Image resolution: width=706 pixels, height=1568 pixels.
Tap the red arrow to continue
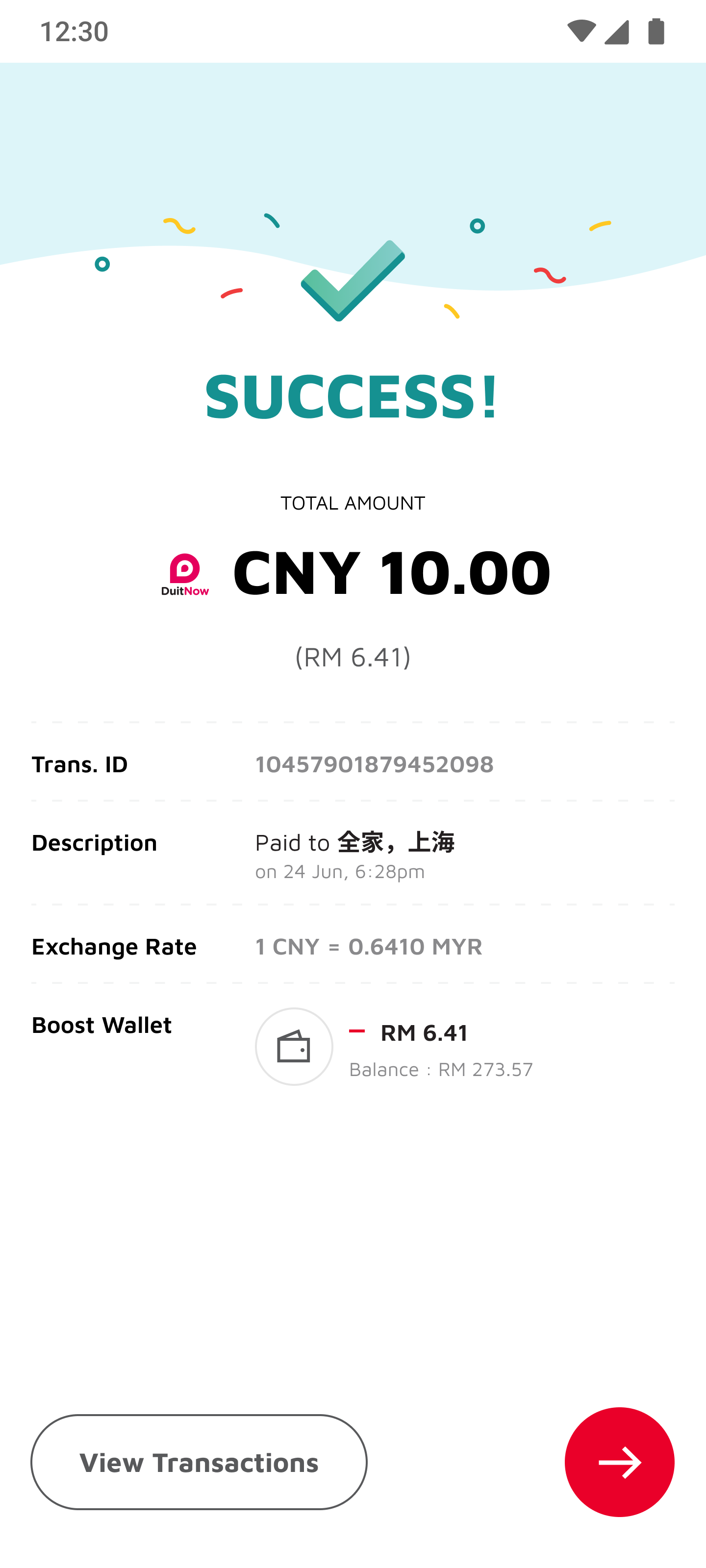point(619,1462)
